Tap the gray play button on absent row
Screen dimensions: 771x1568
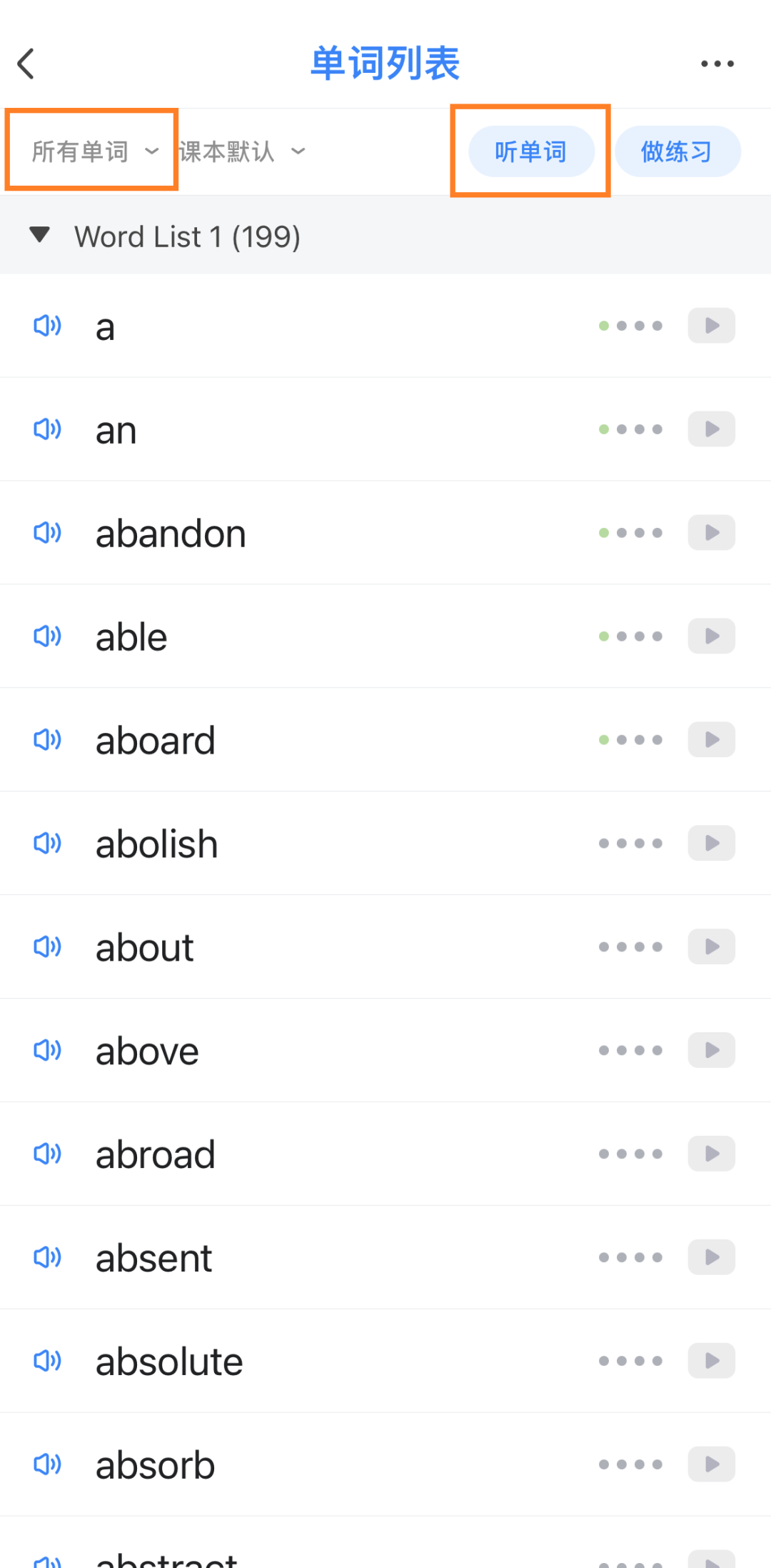coord(712,1257)
